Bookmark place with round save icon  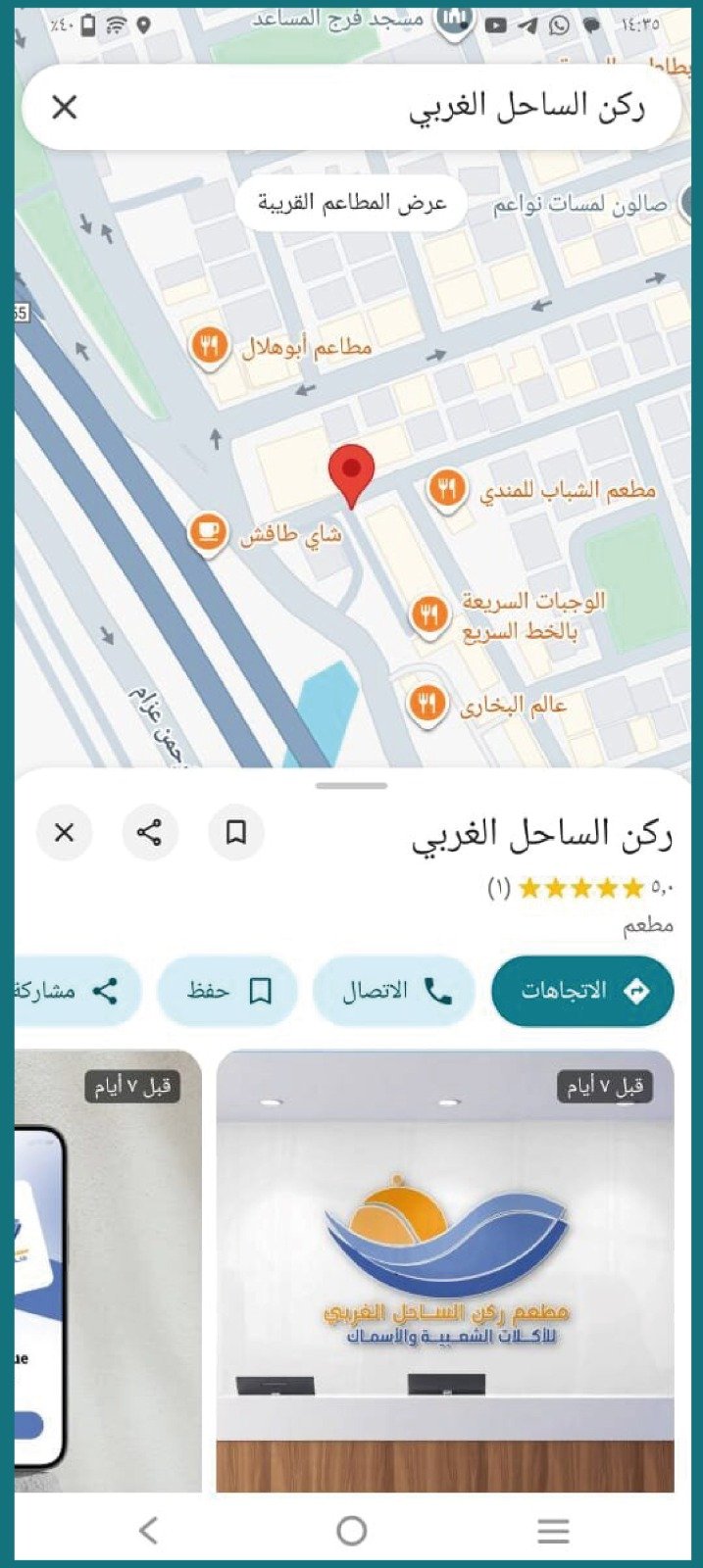235,833
